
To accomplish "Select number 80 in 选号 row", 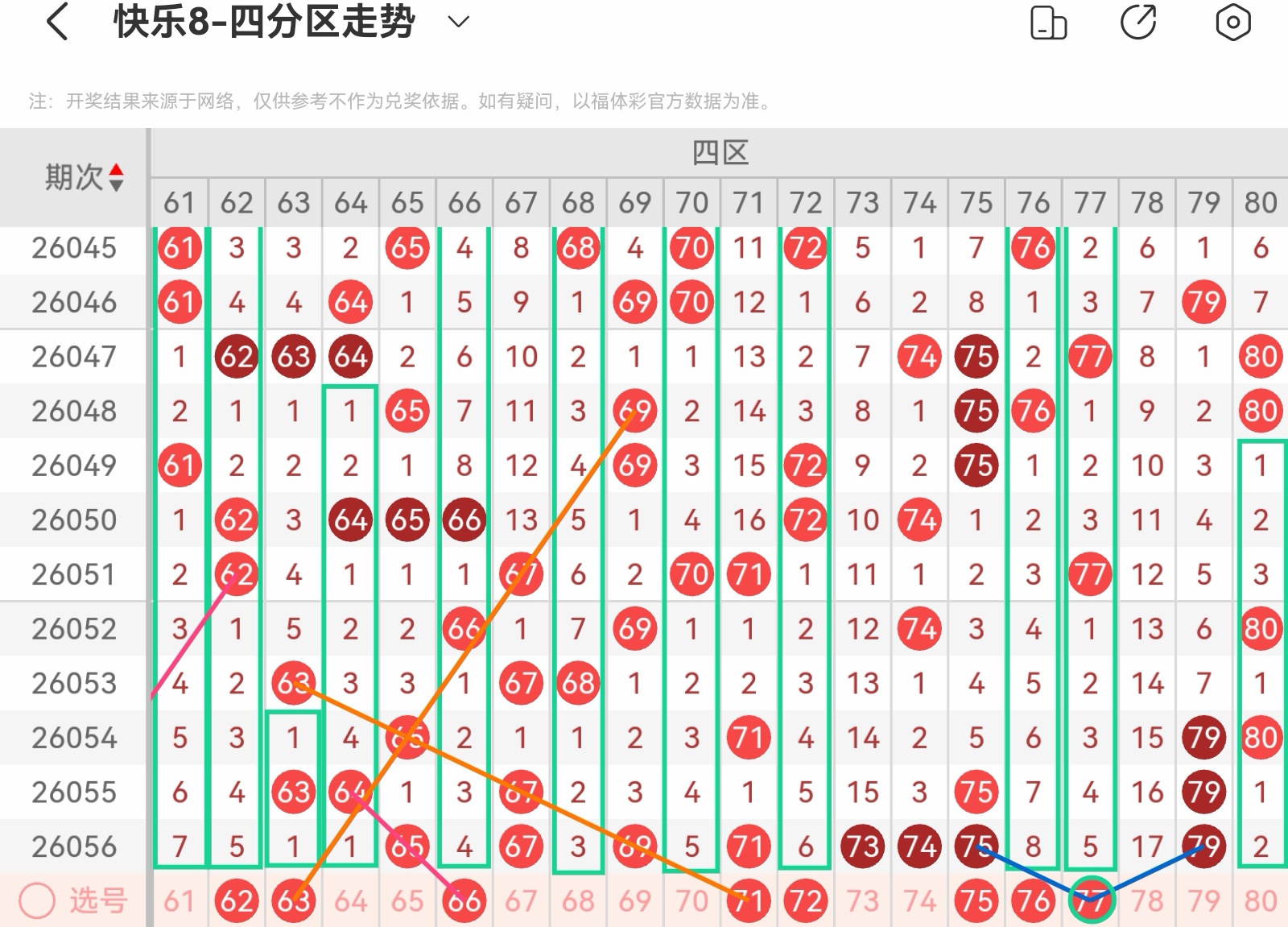I will tap(1261, 900).
